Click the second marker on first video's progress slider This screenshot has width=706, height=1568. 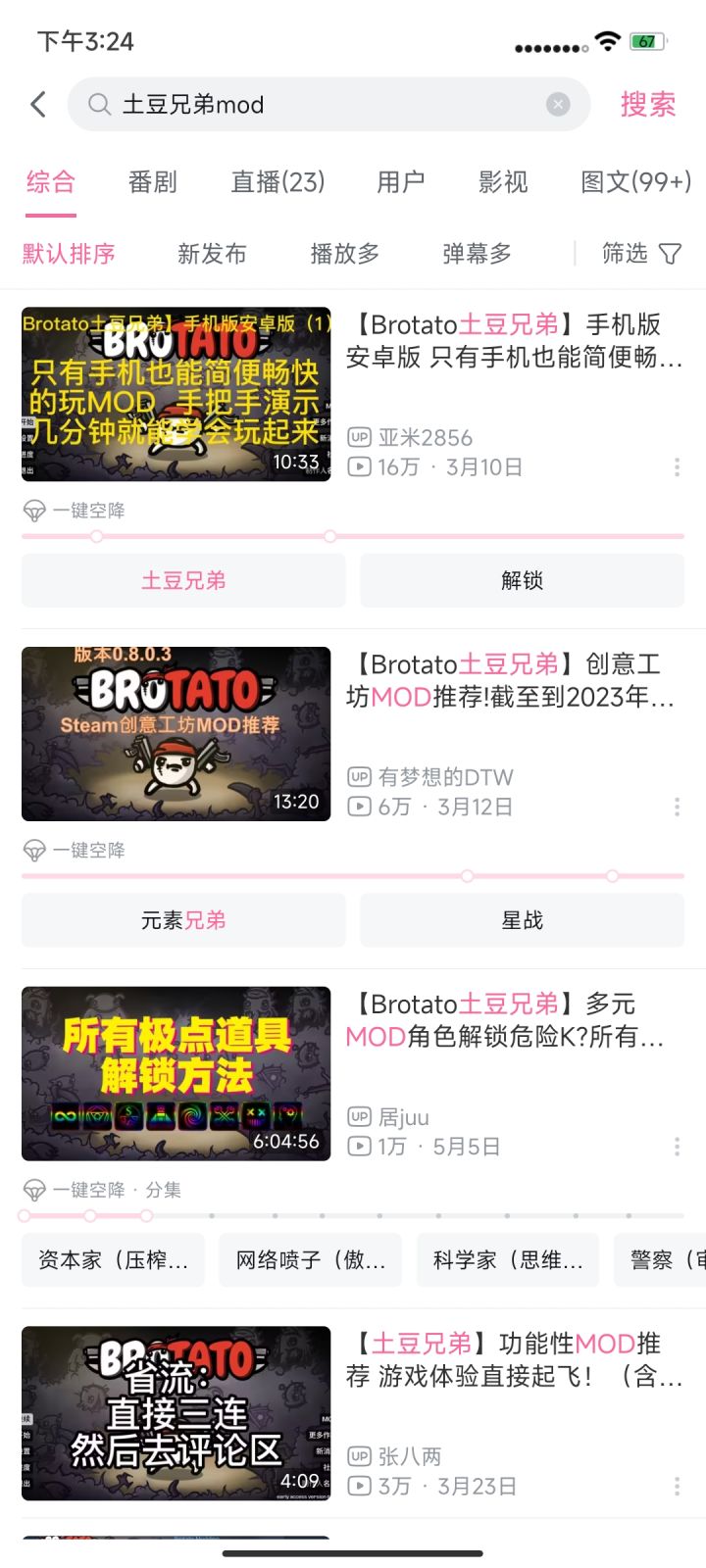pyautogui.click(x=329, y=536)
